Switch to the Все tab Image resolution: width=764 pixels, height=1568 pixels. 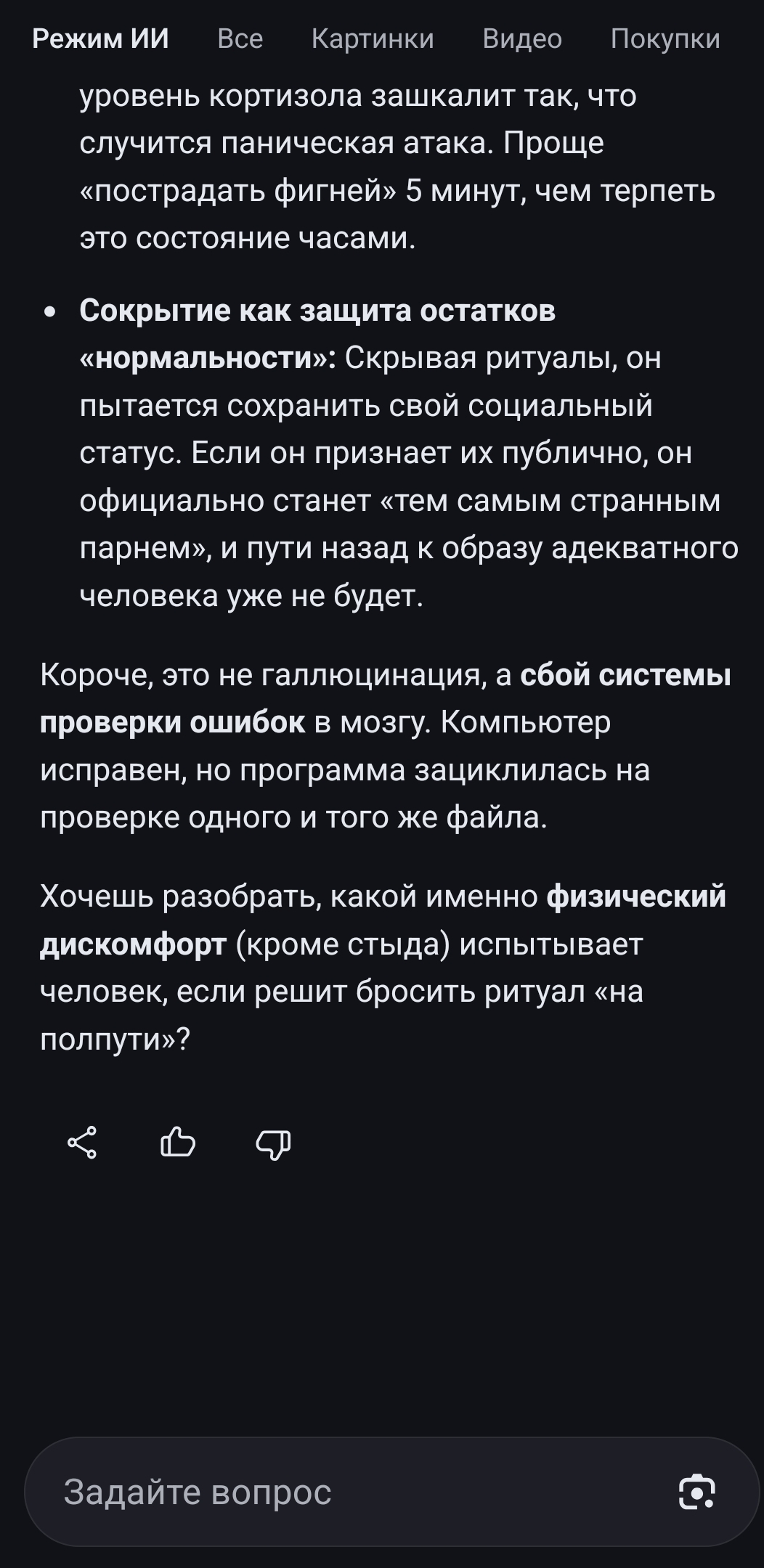coord(240,38)
